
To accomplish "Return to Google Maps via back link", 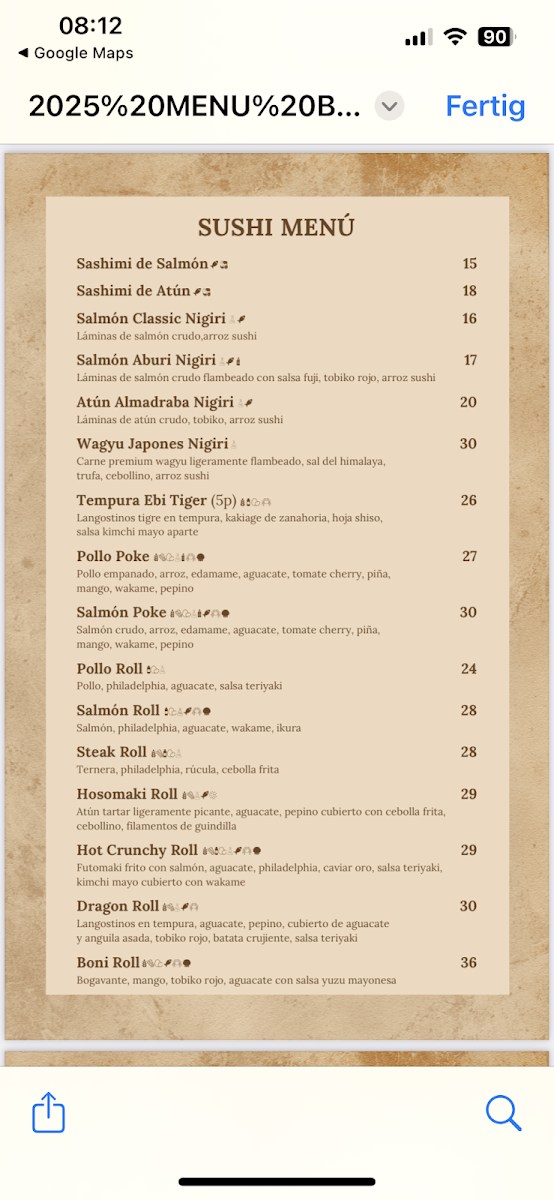I will click(x=75, y=53).
